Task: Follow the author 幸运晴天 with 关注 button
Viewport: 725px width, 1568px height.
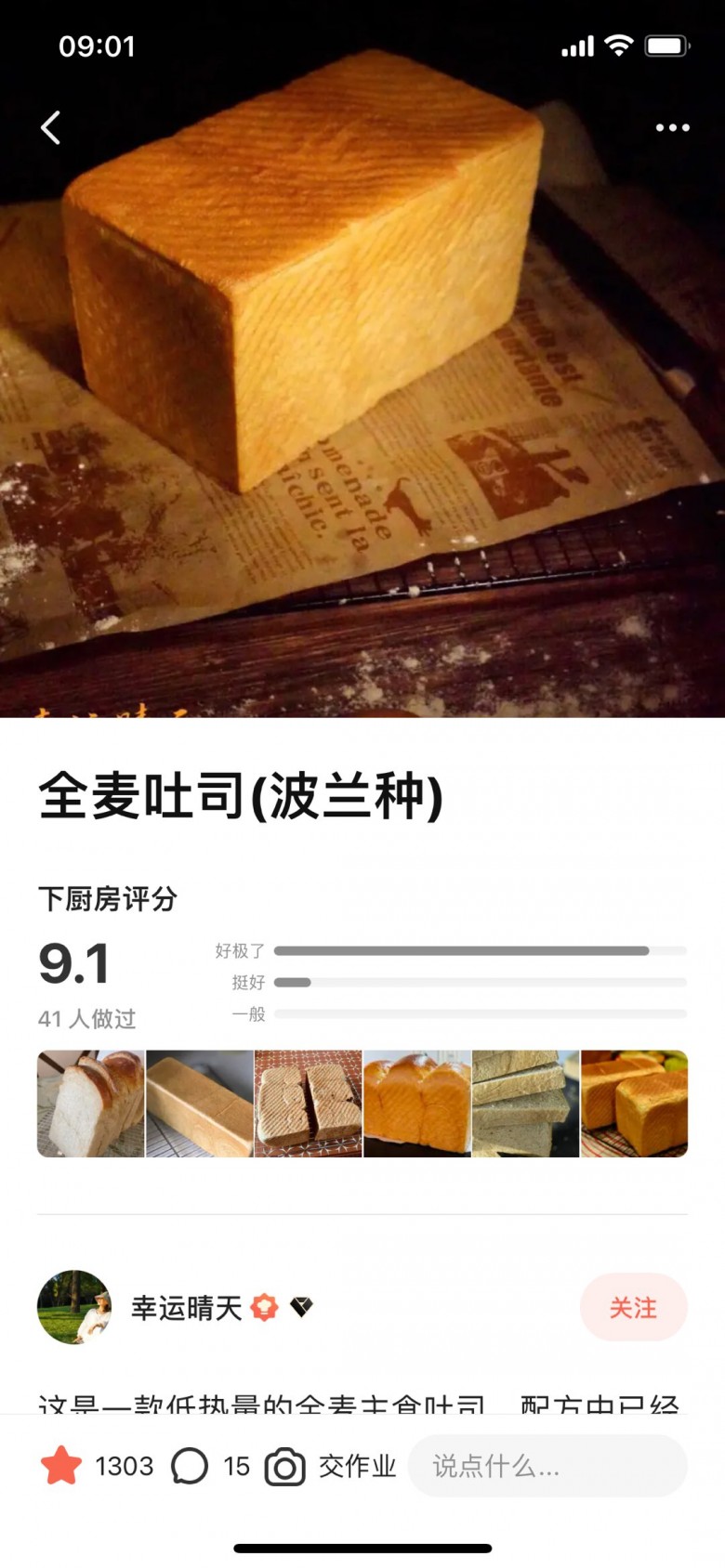Action: (633, 1307)
